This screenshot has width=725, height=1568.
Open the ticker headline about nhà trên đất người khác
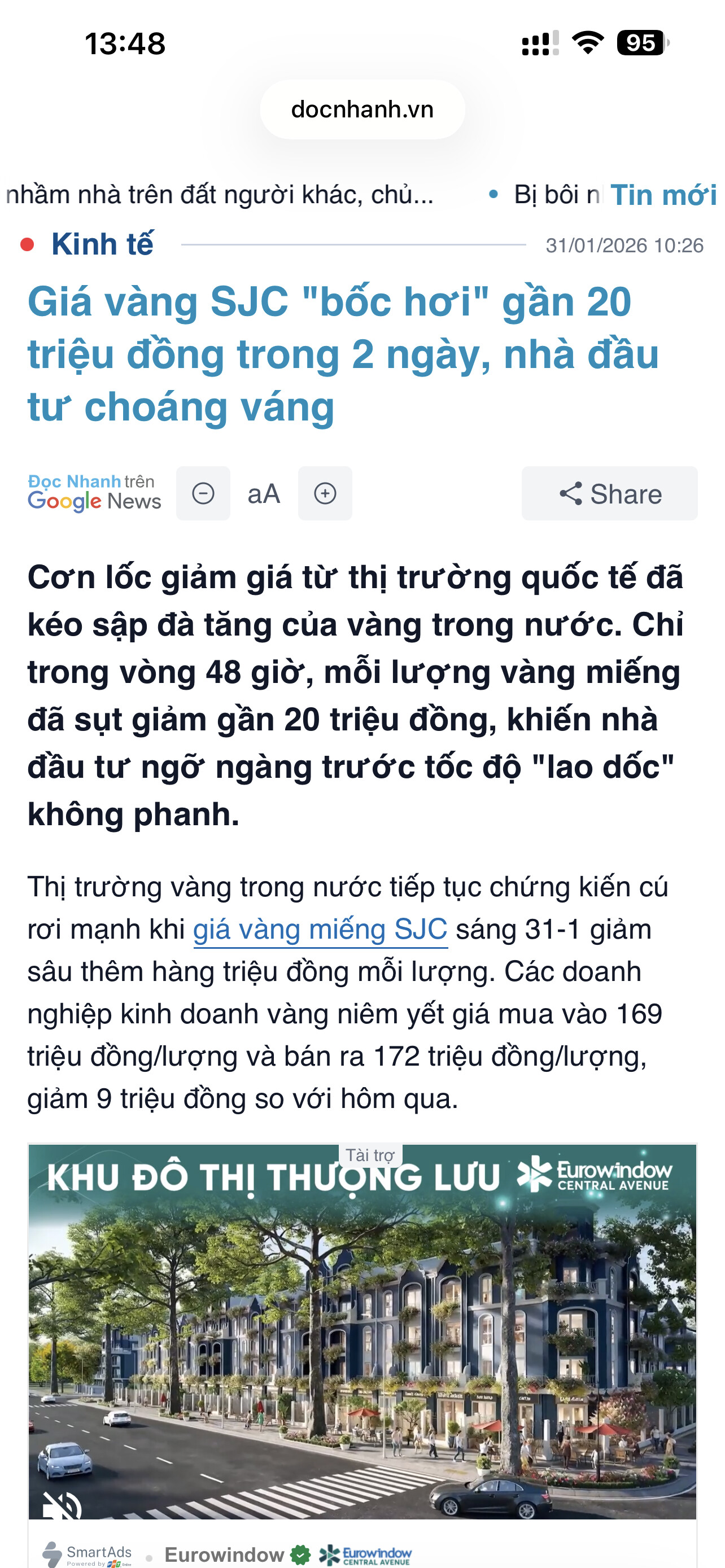coord(219,195)
